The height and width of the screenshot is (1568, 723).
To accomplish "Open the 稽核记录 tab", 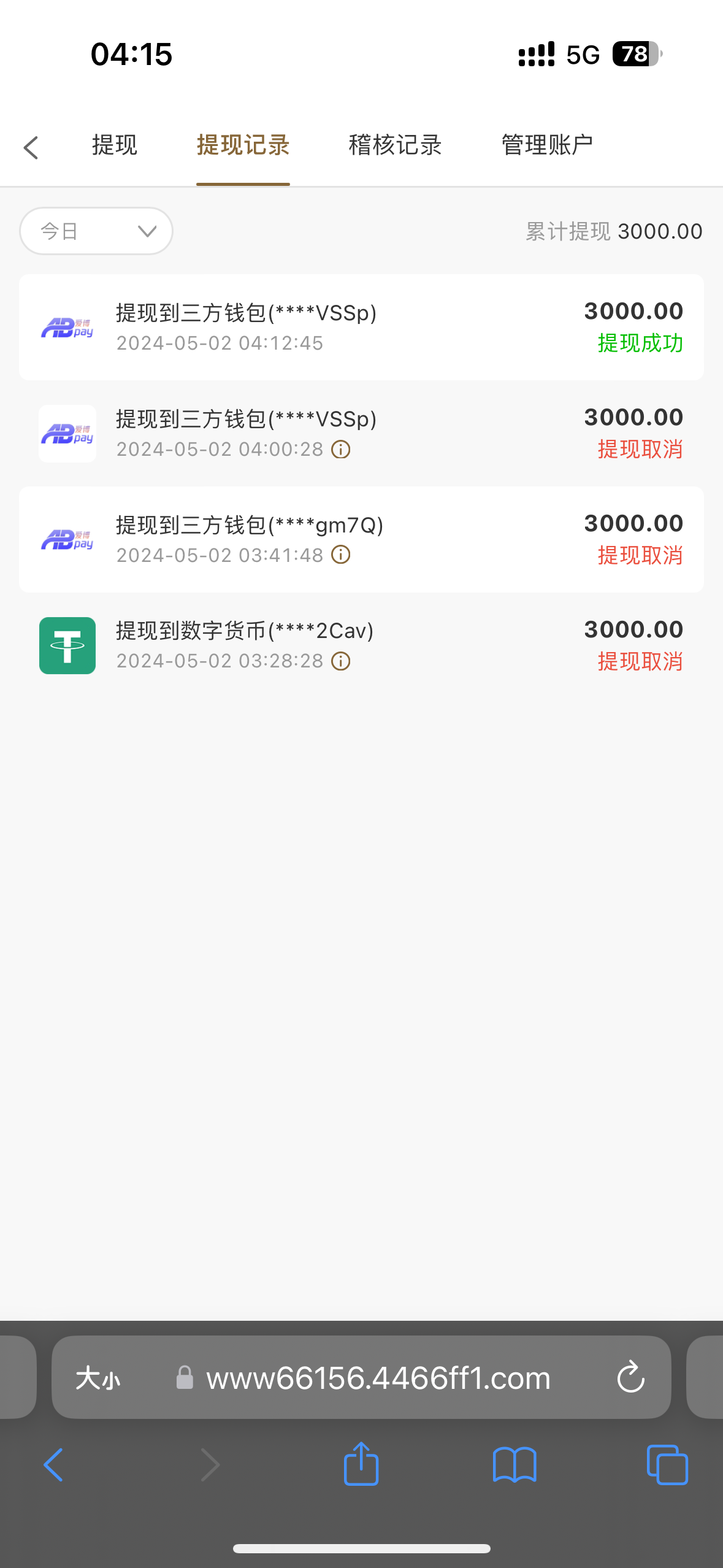I will pos(395,145).
